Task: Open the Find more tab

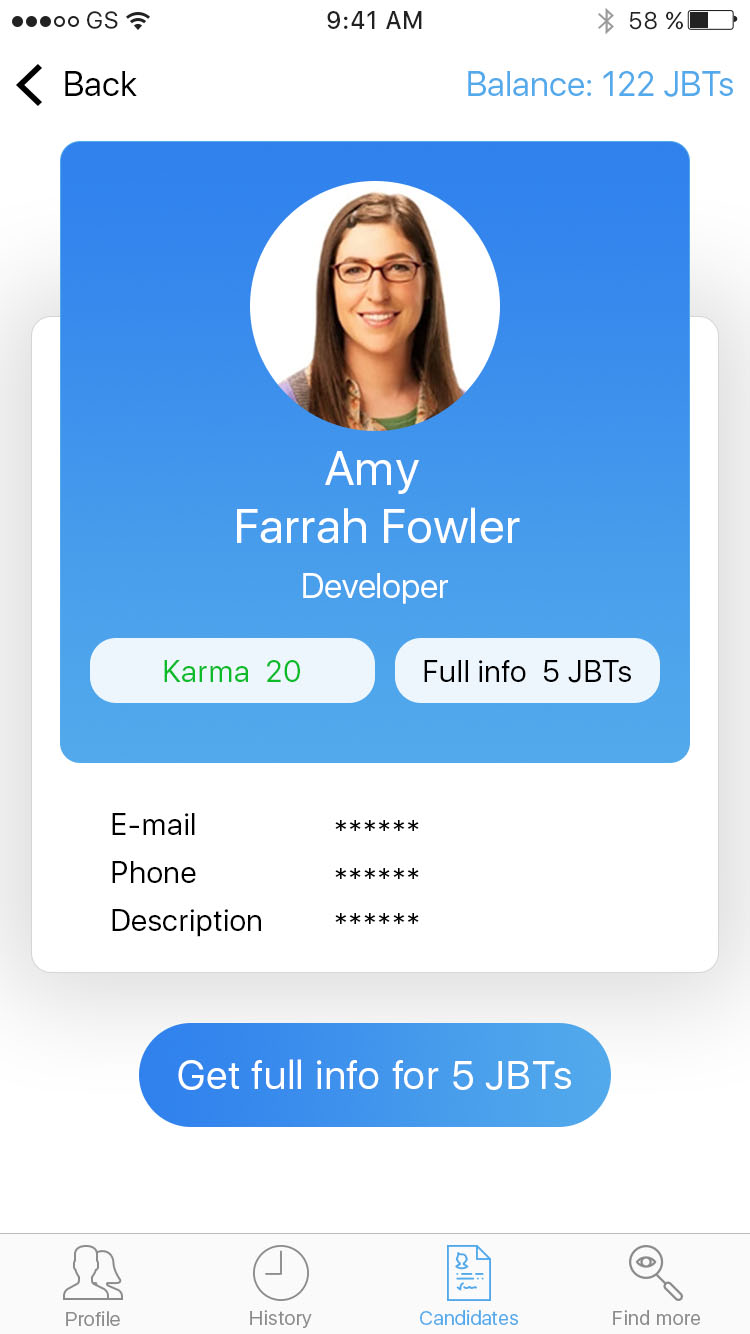Action: click(x=656, y=1286)
